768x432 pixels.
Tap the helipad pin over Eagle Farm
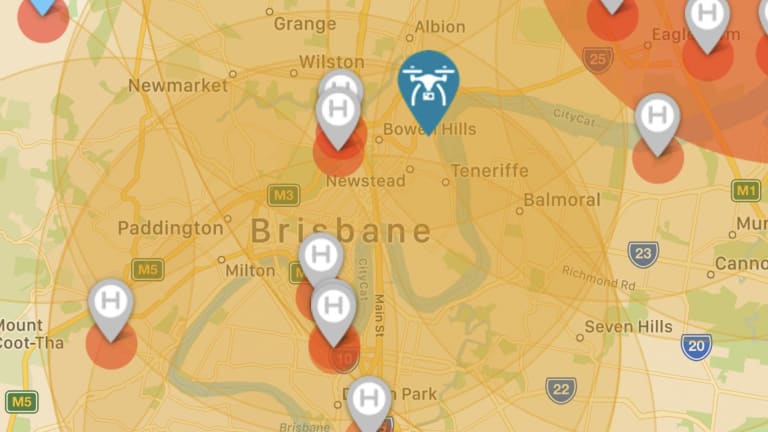(708, 16)
